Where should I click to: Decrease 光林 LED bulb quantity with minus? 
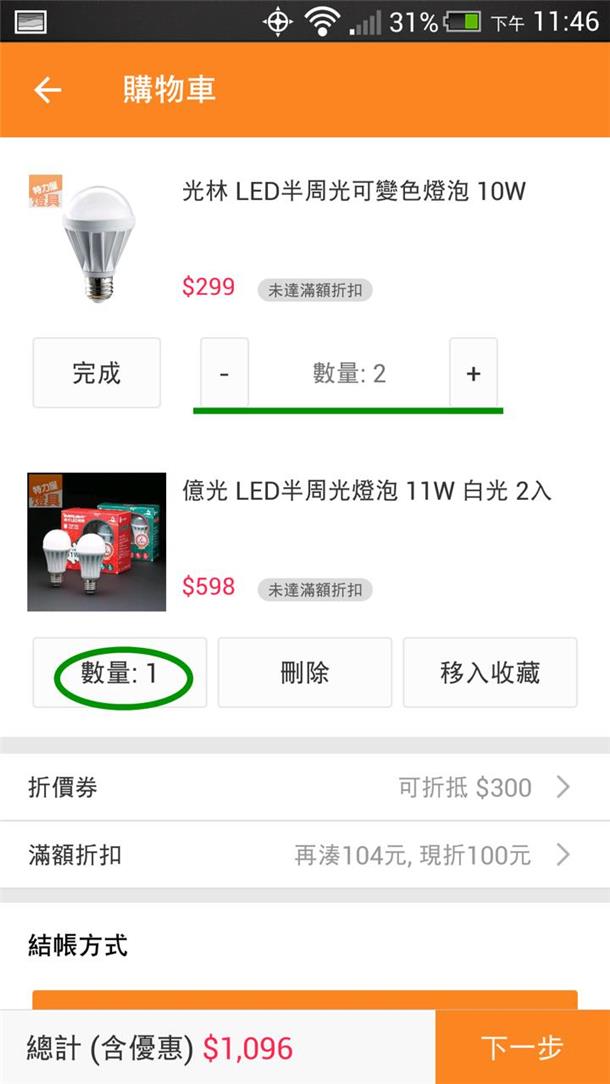[x=225, y=373]
